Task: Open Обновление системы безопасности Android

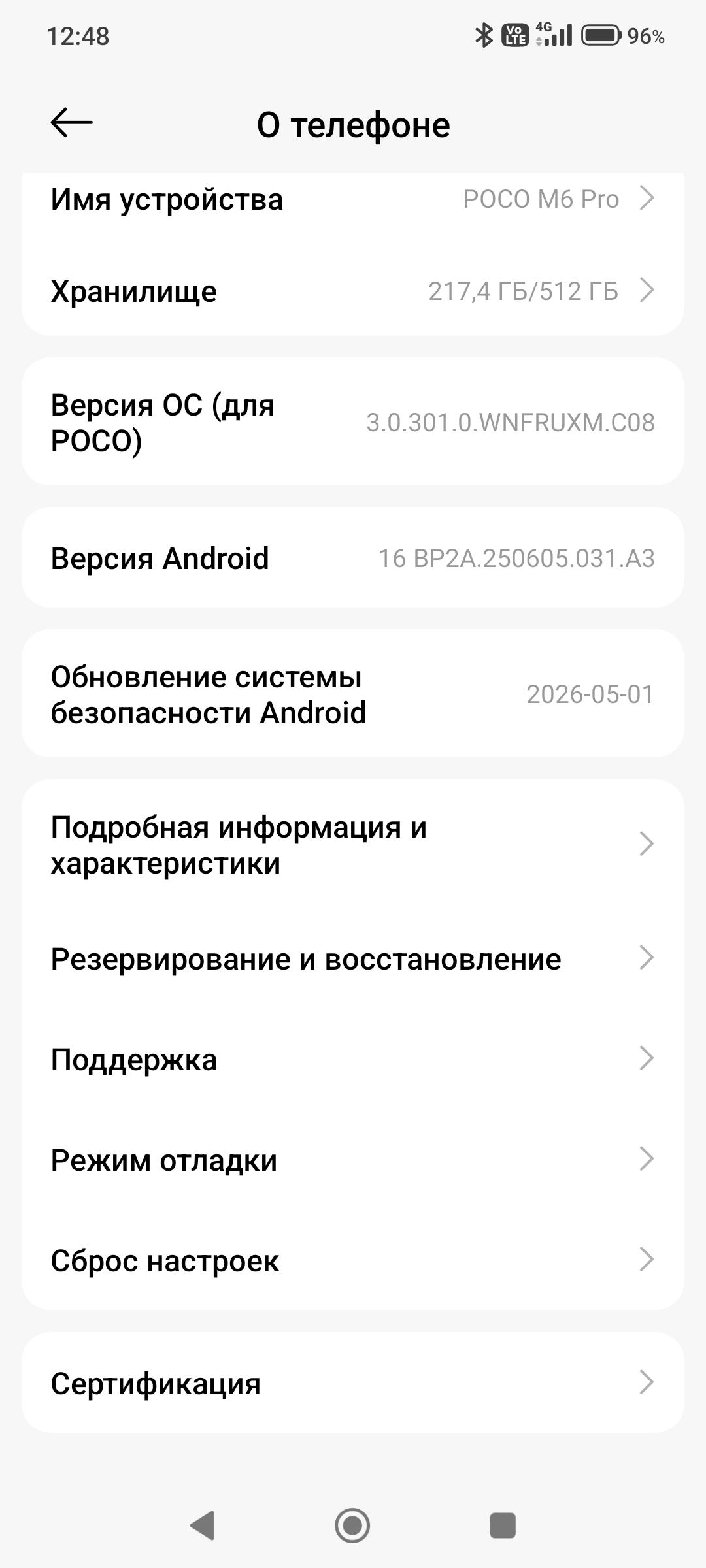Action: coord(353,694)
